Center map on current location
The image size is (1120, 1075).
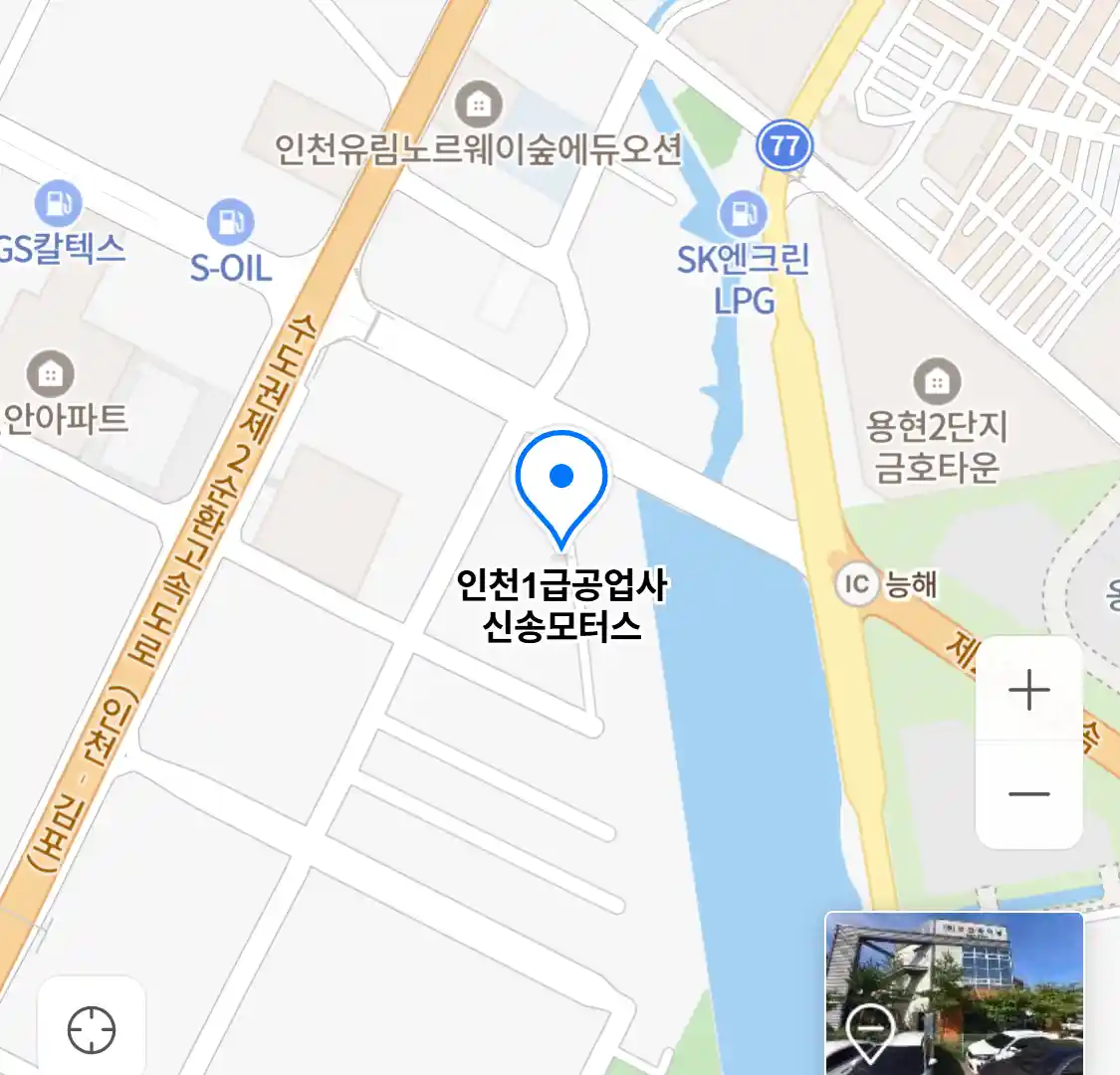pyautogui.click(x=92, y=1029)
